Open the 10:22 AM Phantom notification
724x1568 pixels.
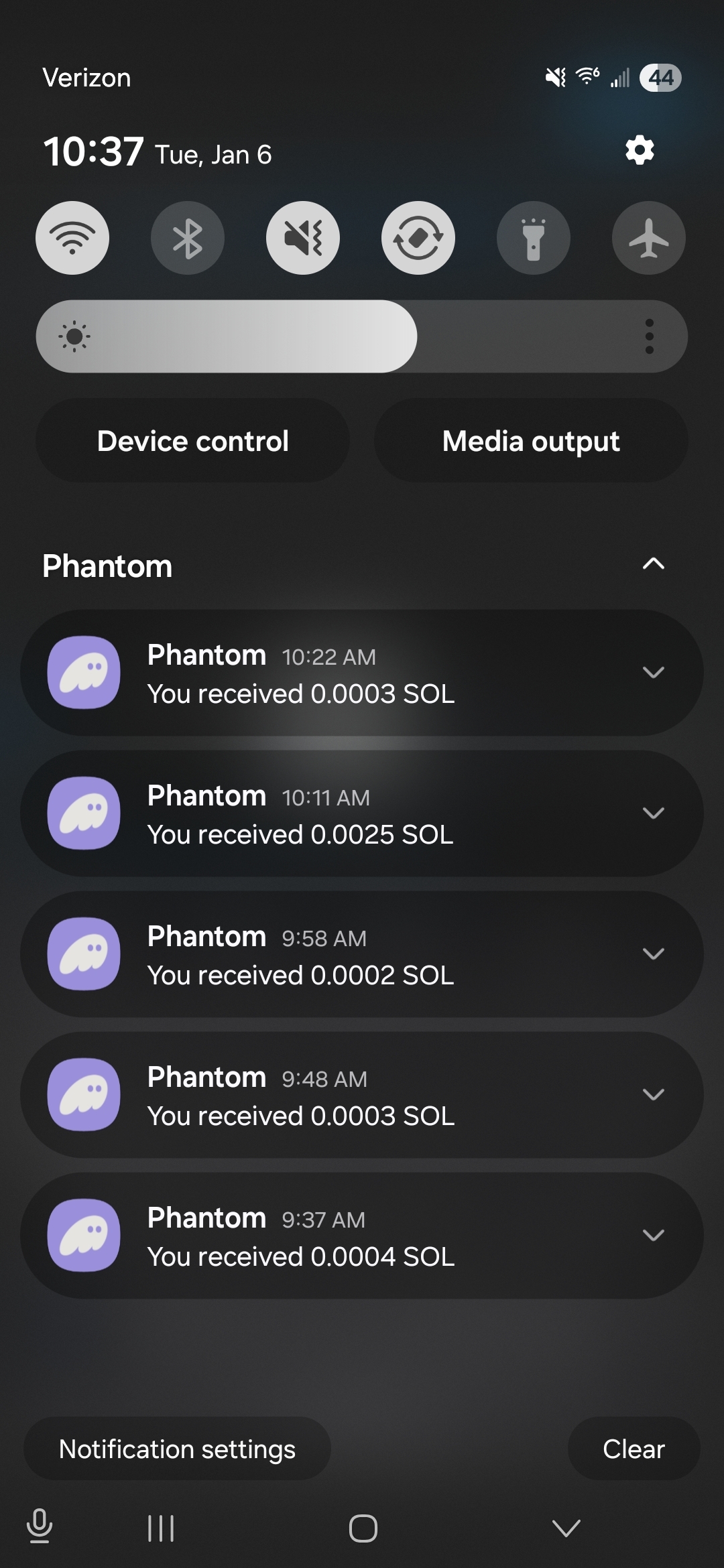tap(335, 673)
